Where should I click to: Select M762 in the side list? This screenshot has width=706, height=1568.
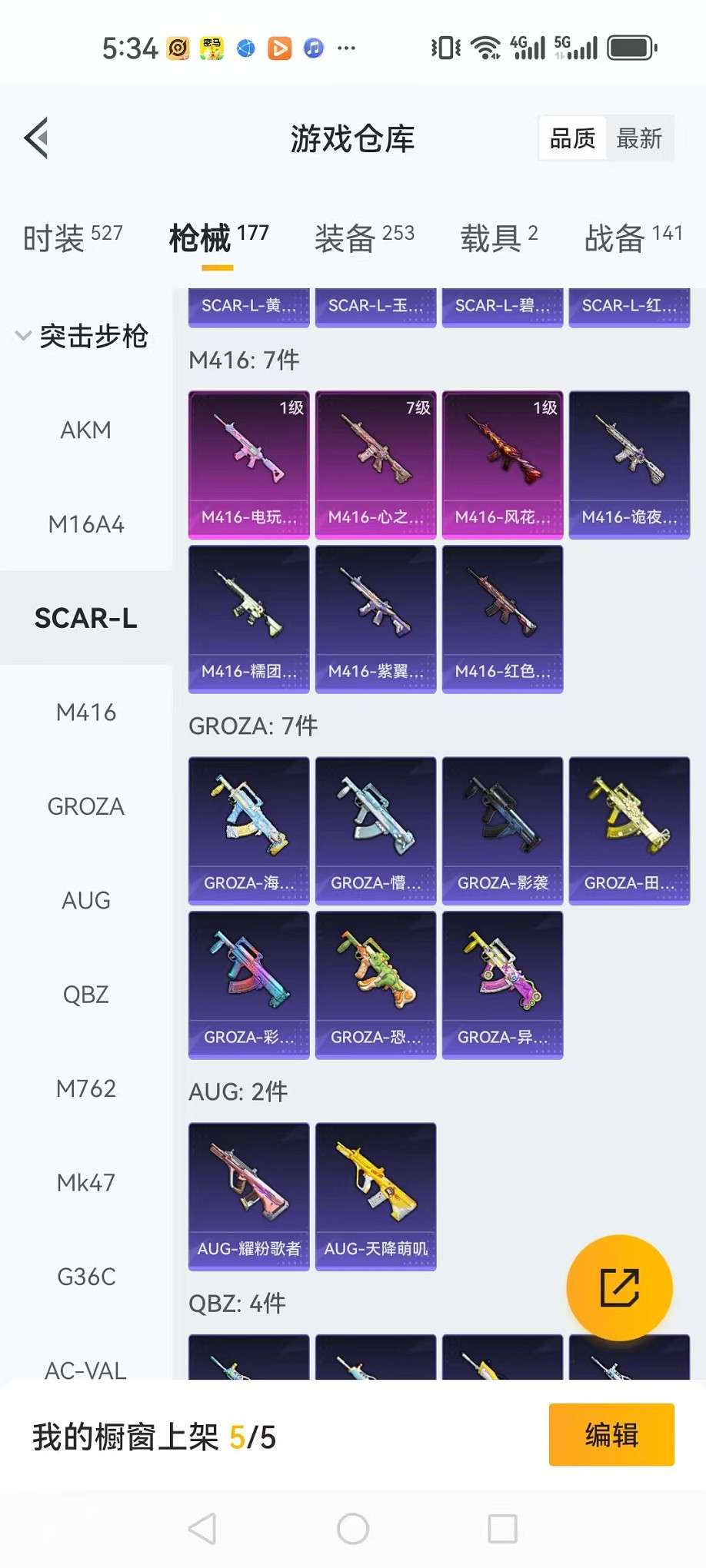pyautogui.click(x=85, y=1088)
